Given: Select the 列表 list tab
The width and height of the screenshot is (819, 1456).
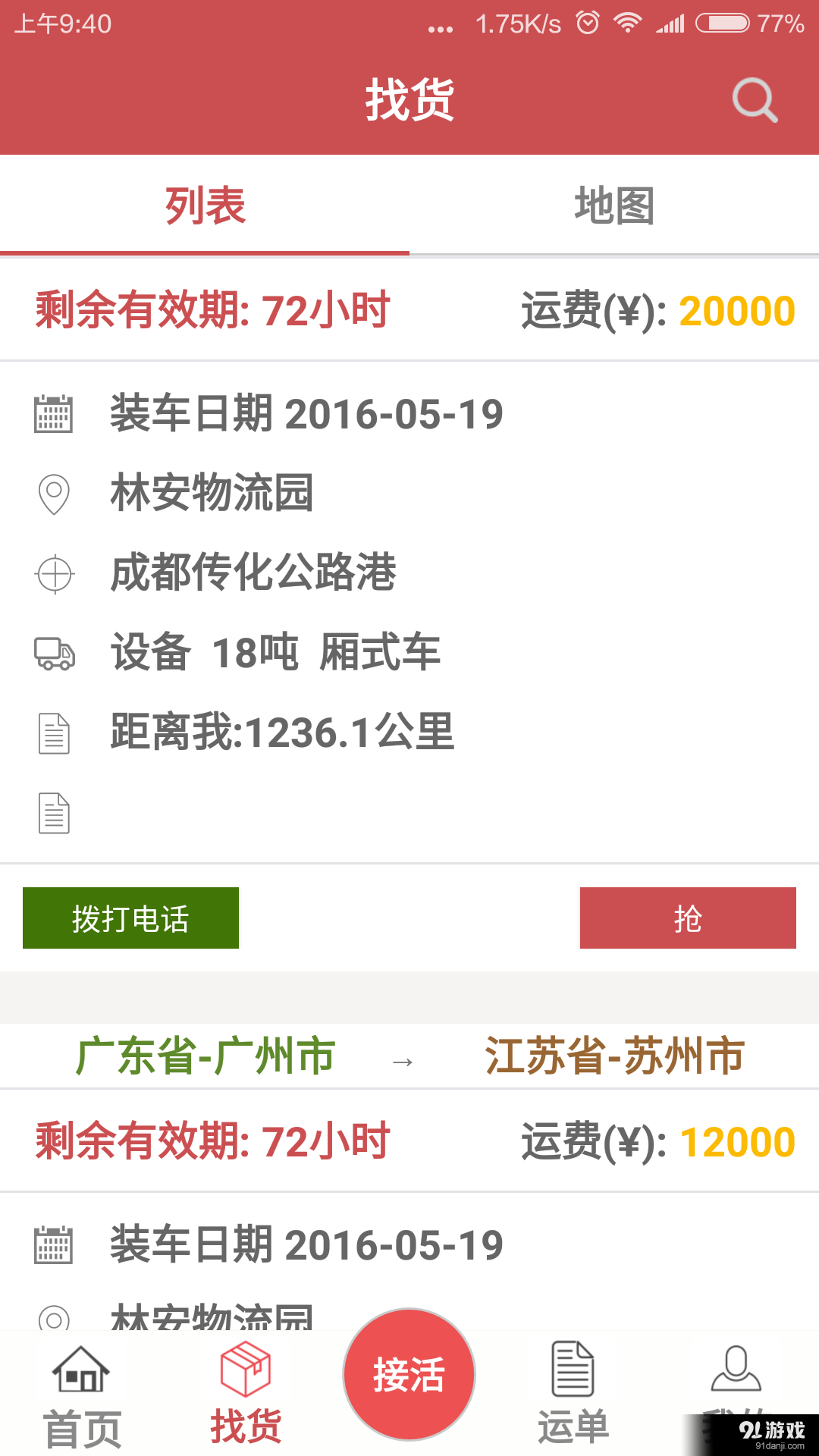Looking at the screenshot, I should tap(204, 205).
